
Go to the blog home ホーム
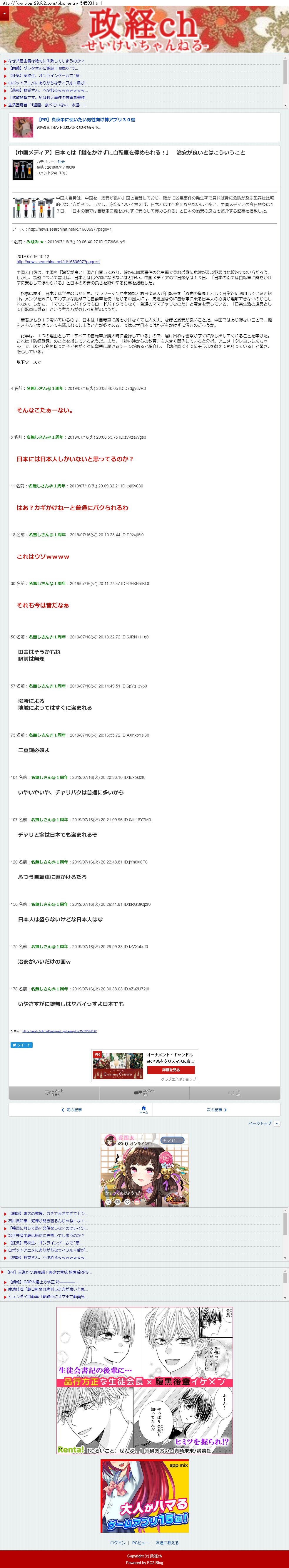(x=144, y=1110)
